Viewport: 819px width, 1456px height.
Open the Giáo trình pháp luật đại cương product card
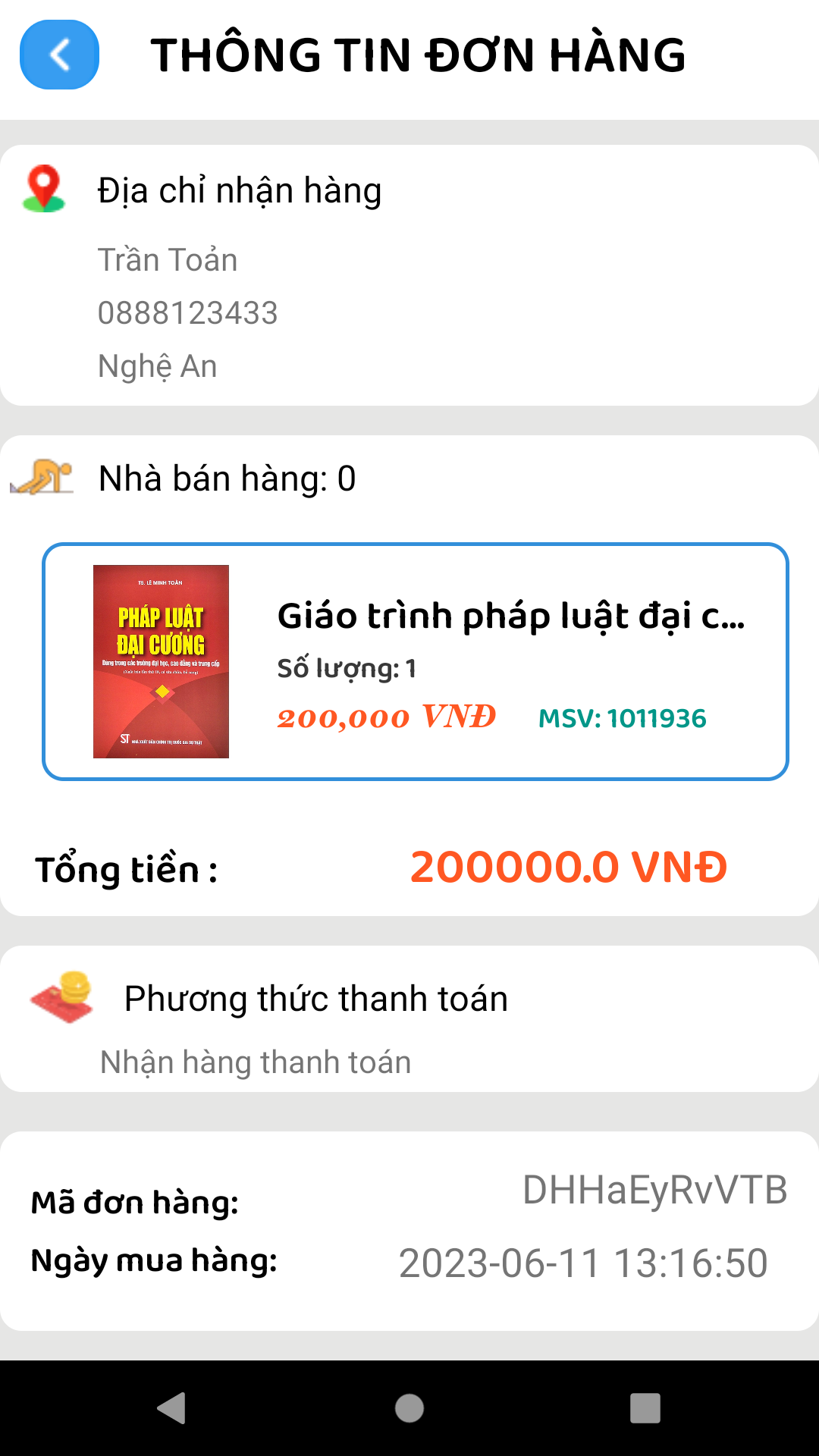tap(416, 661)
